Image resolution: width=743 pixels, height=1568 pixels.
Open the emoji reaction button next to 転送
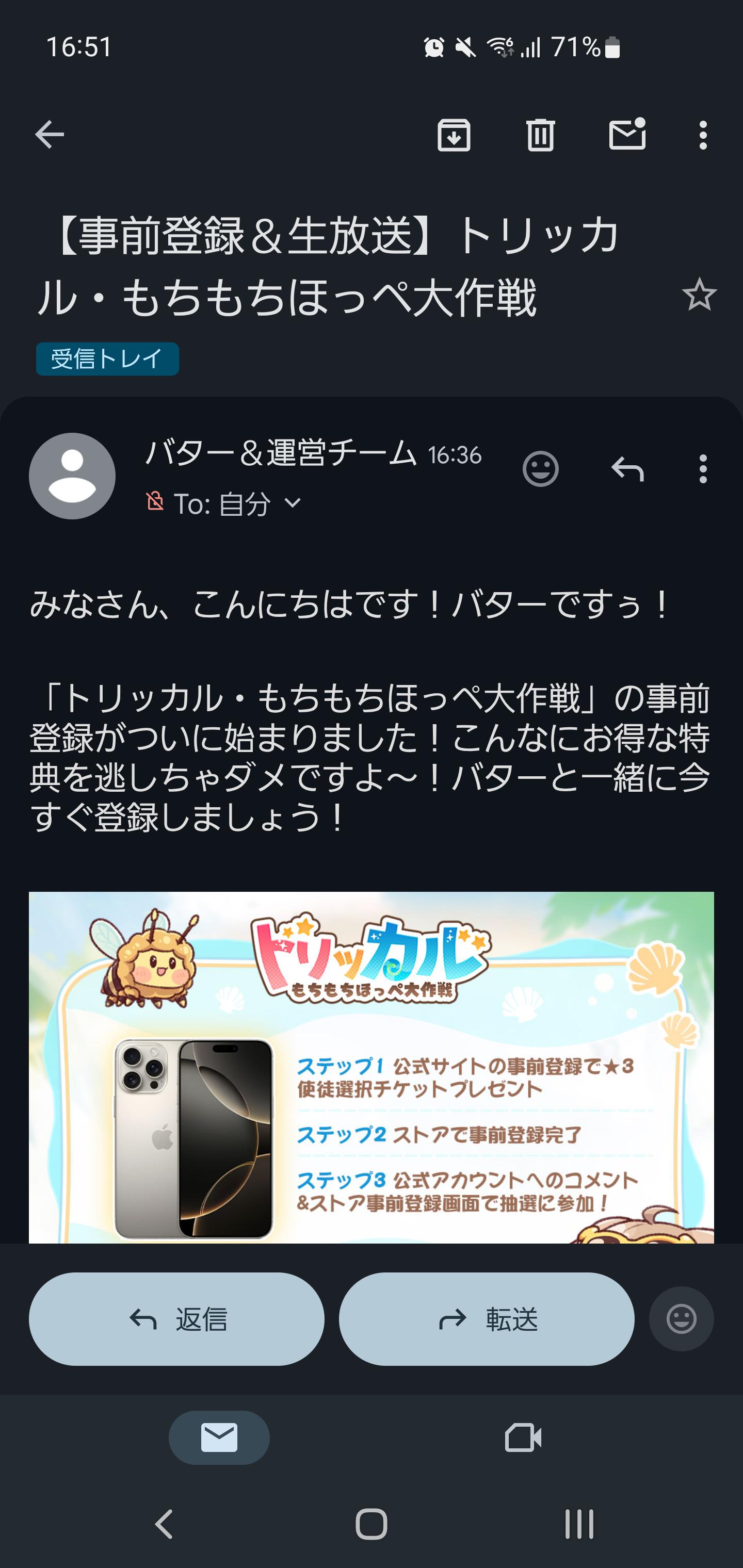(x=681, y=1319)
